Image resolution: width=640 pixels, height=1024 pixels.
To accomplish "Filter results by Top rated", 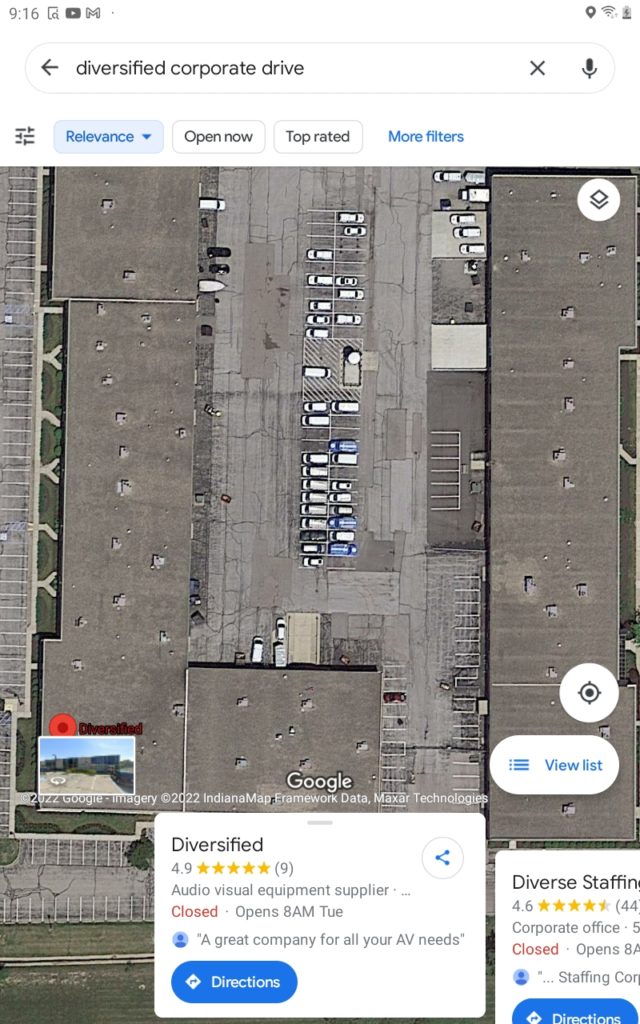I will pos(317,137).
